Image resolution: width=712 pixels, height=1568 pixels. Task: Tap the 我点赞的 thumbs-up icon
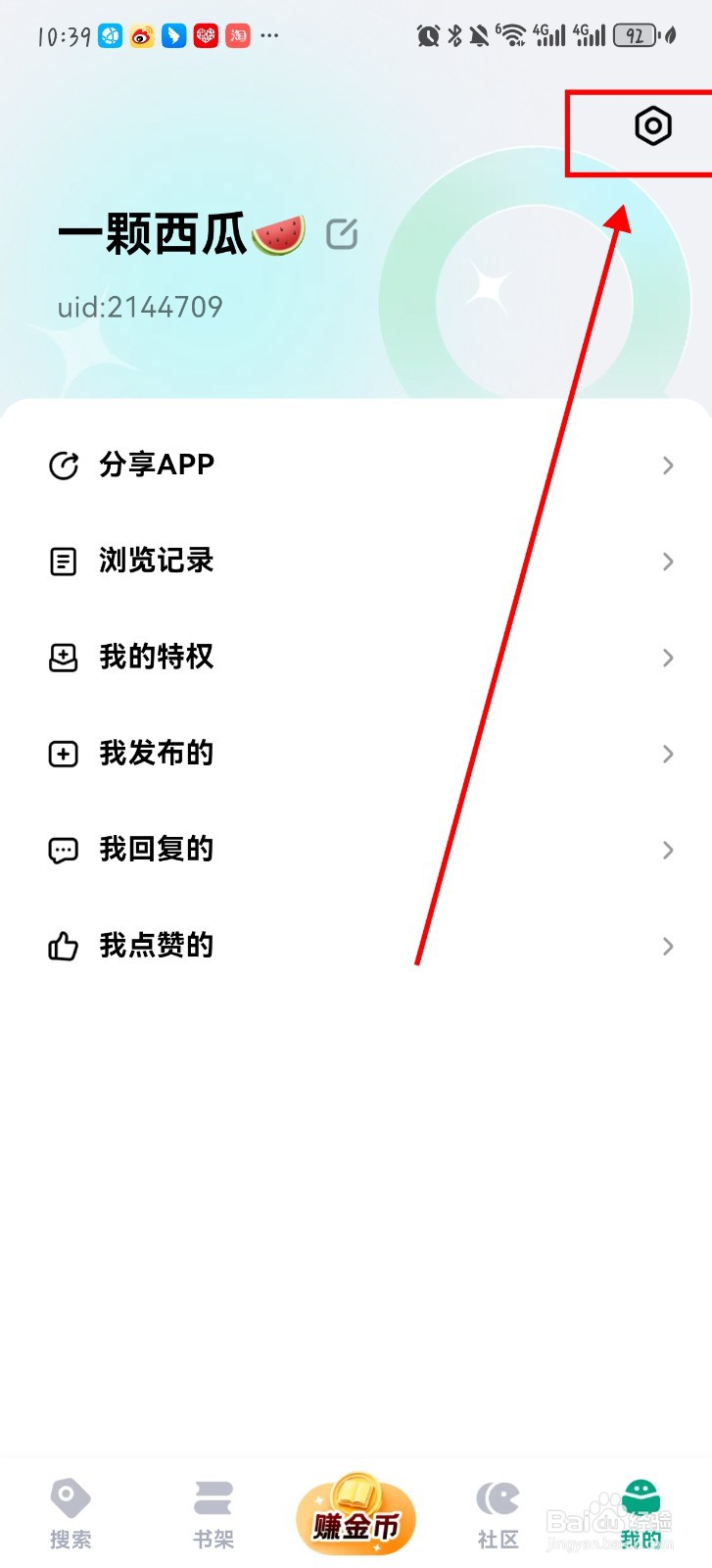(x=63, y=946)
